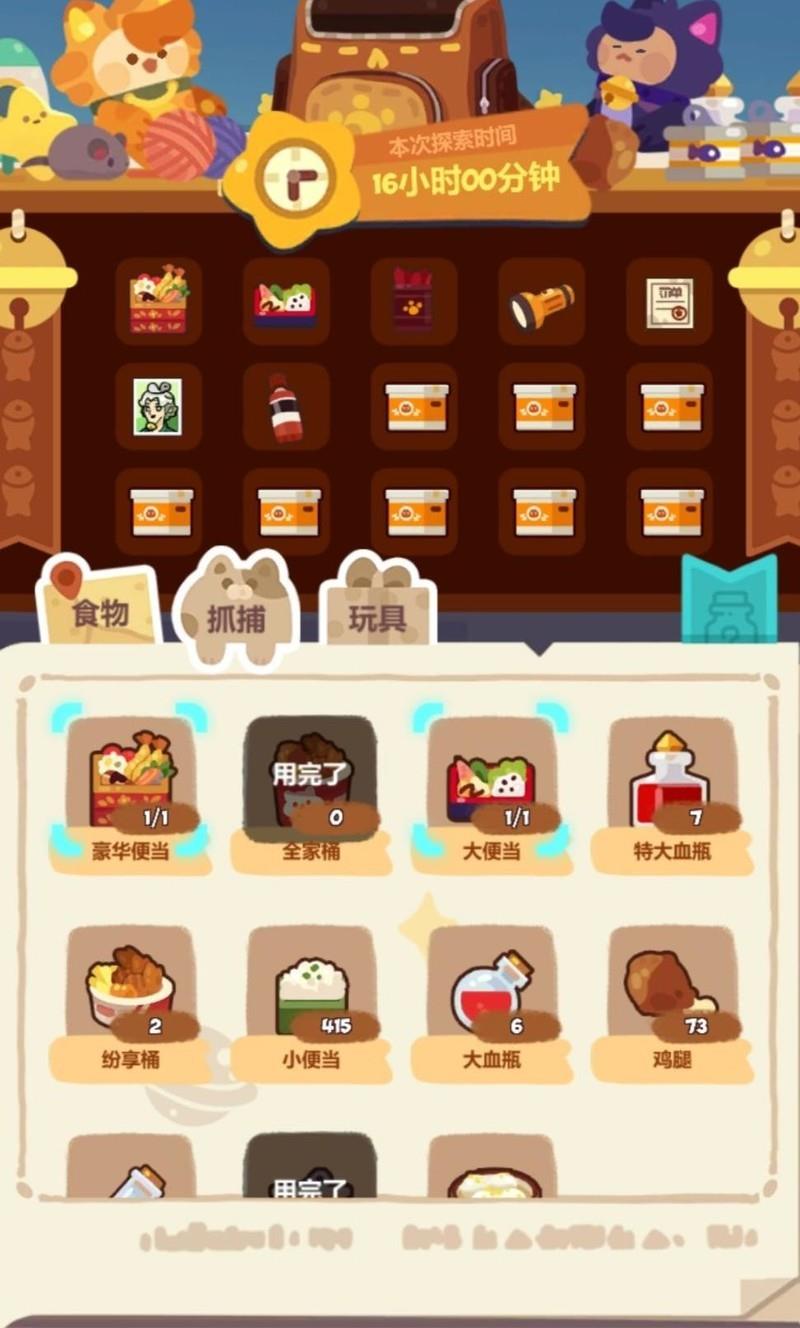
Task: Tap the certificate backpack slot
Action: click(x=669, y=302)
